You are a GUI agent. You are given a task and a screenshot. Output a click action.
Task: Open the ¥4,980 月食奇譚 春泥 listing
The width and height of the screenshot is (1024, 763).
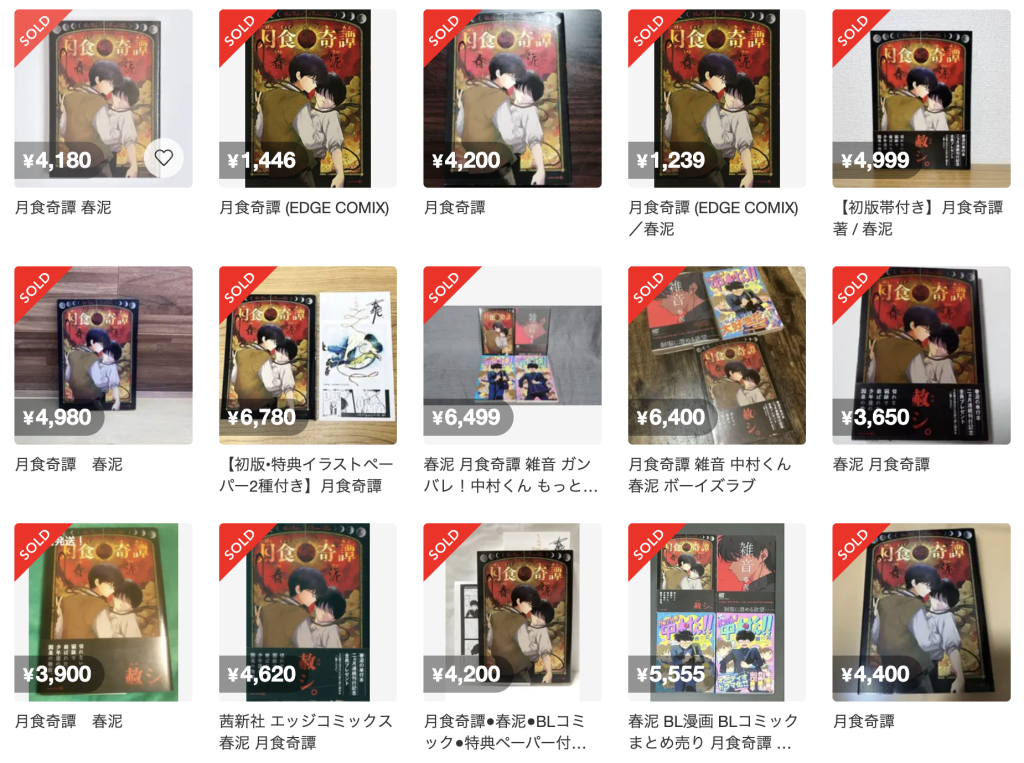103,355
